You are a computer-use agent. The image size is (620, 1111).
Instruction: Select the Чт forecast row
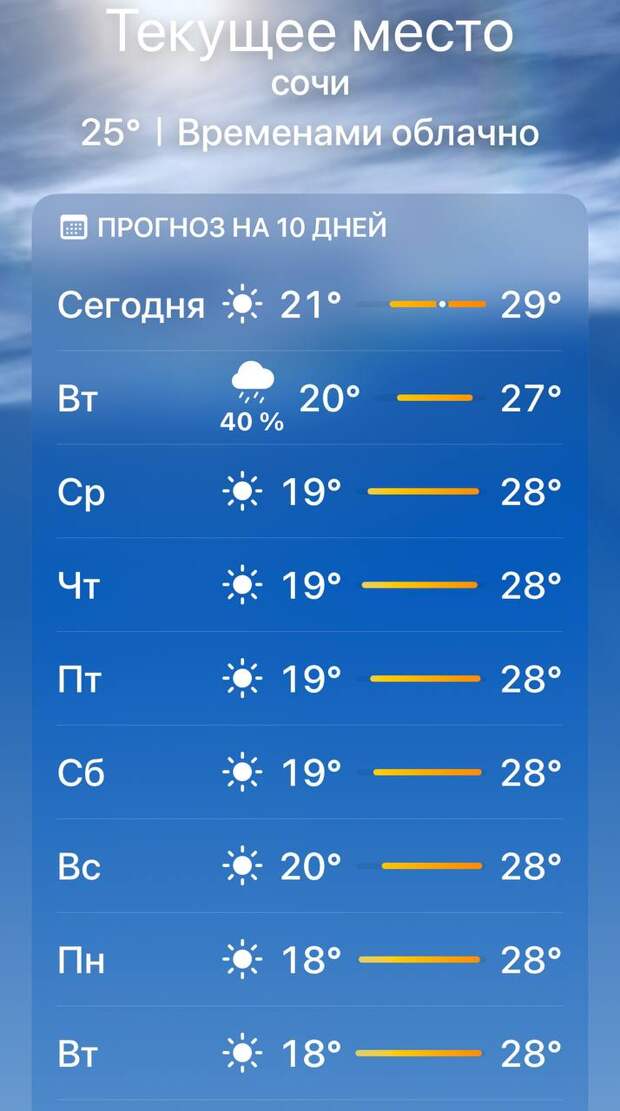309,586
